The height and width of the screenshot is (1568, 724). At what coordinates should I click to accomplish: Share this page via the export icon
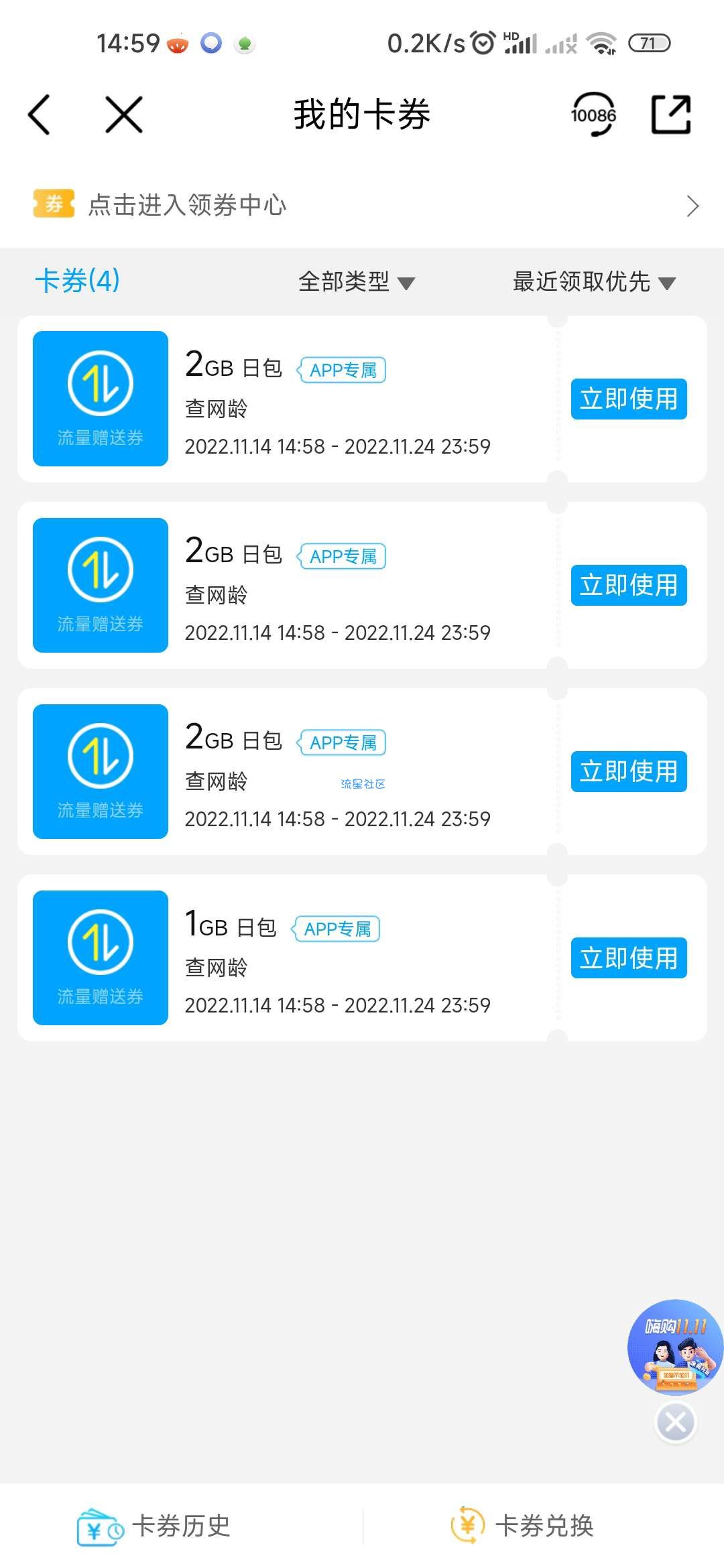tap(671, 115)
